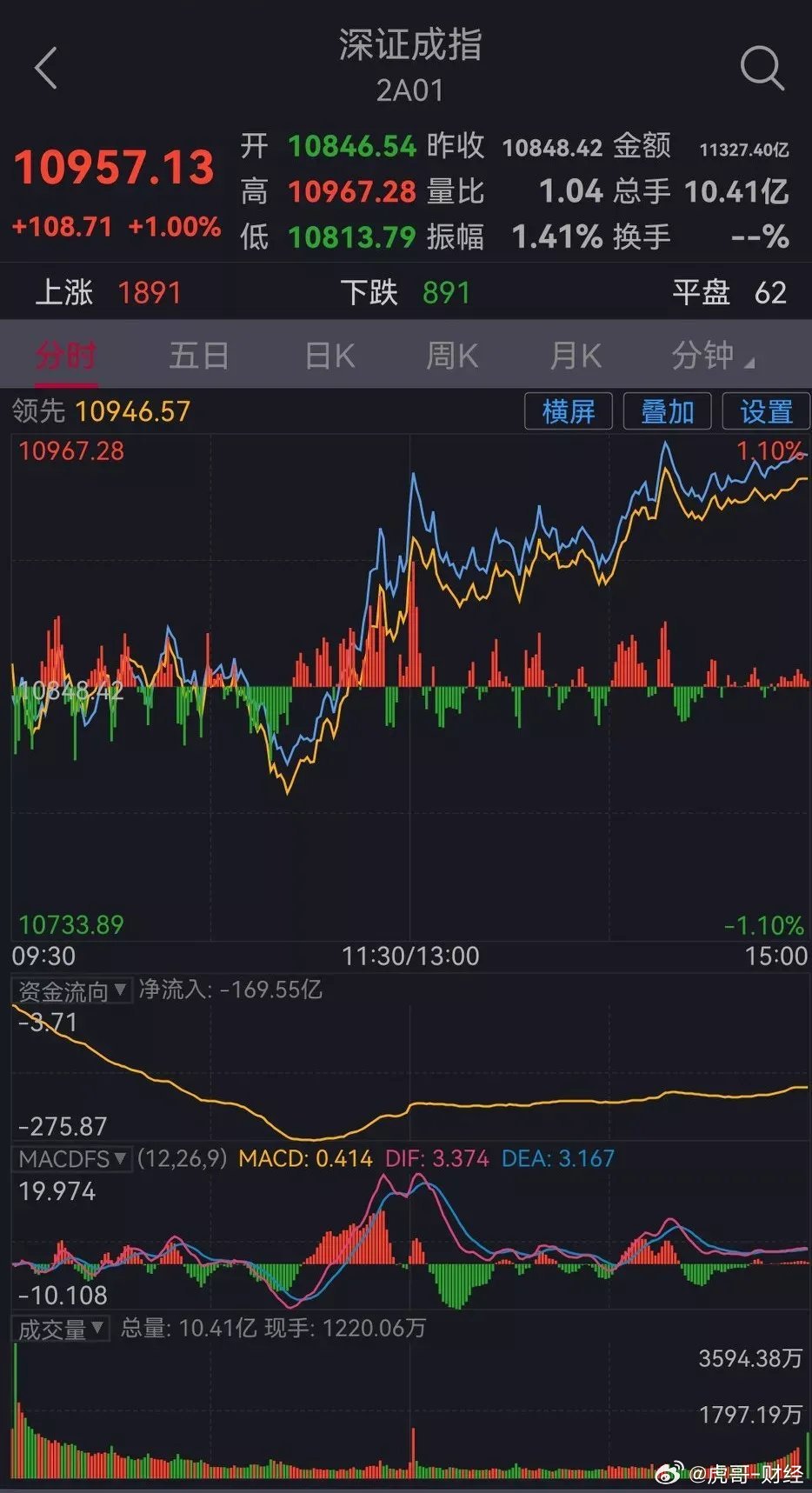Switch to the 五日 tab
812x1493 pixels.
199,356
